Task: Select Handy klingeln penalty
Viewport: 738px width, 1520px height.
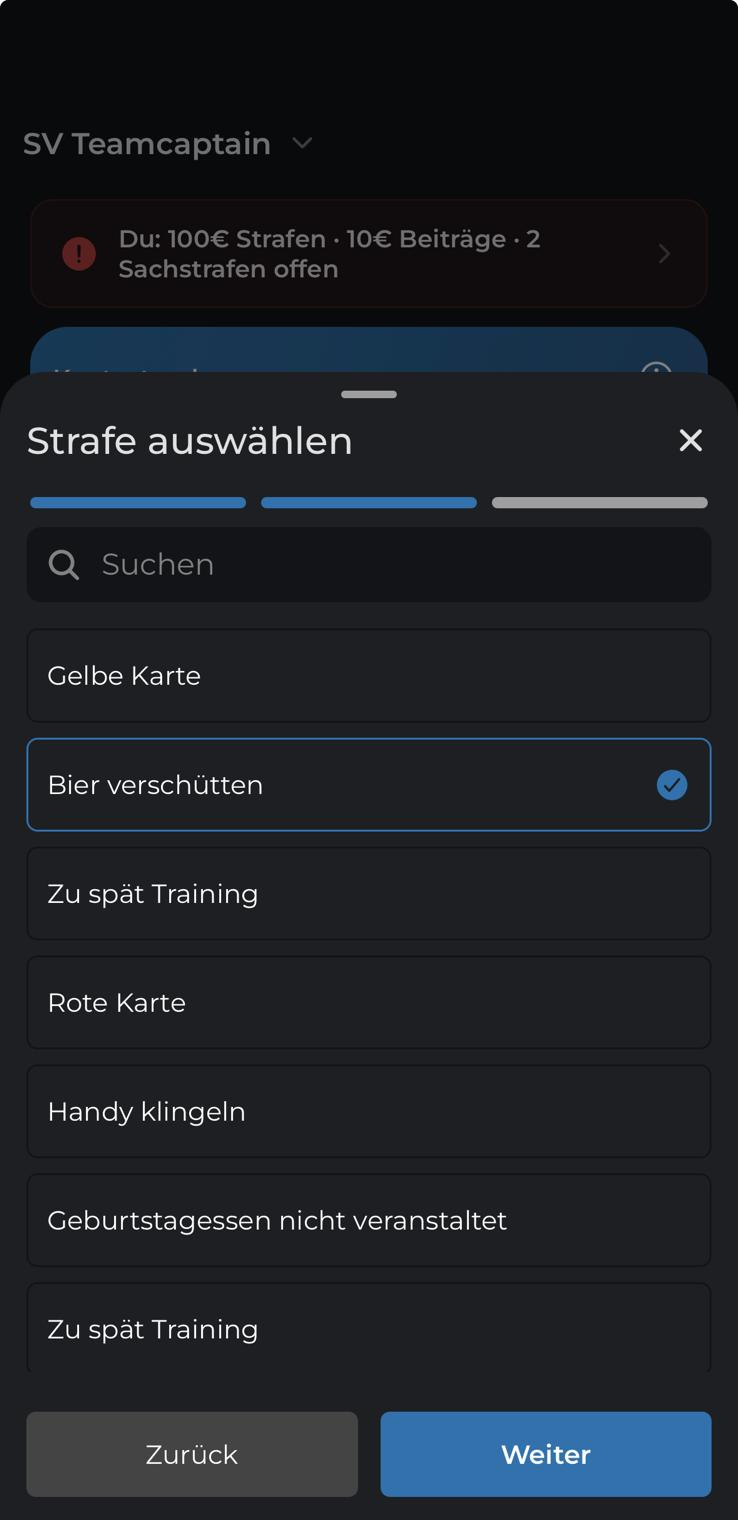Action: coord(369,1112)
